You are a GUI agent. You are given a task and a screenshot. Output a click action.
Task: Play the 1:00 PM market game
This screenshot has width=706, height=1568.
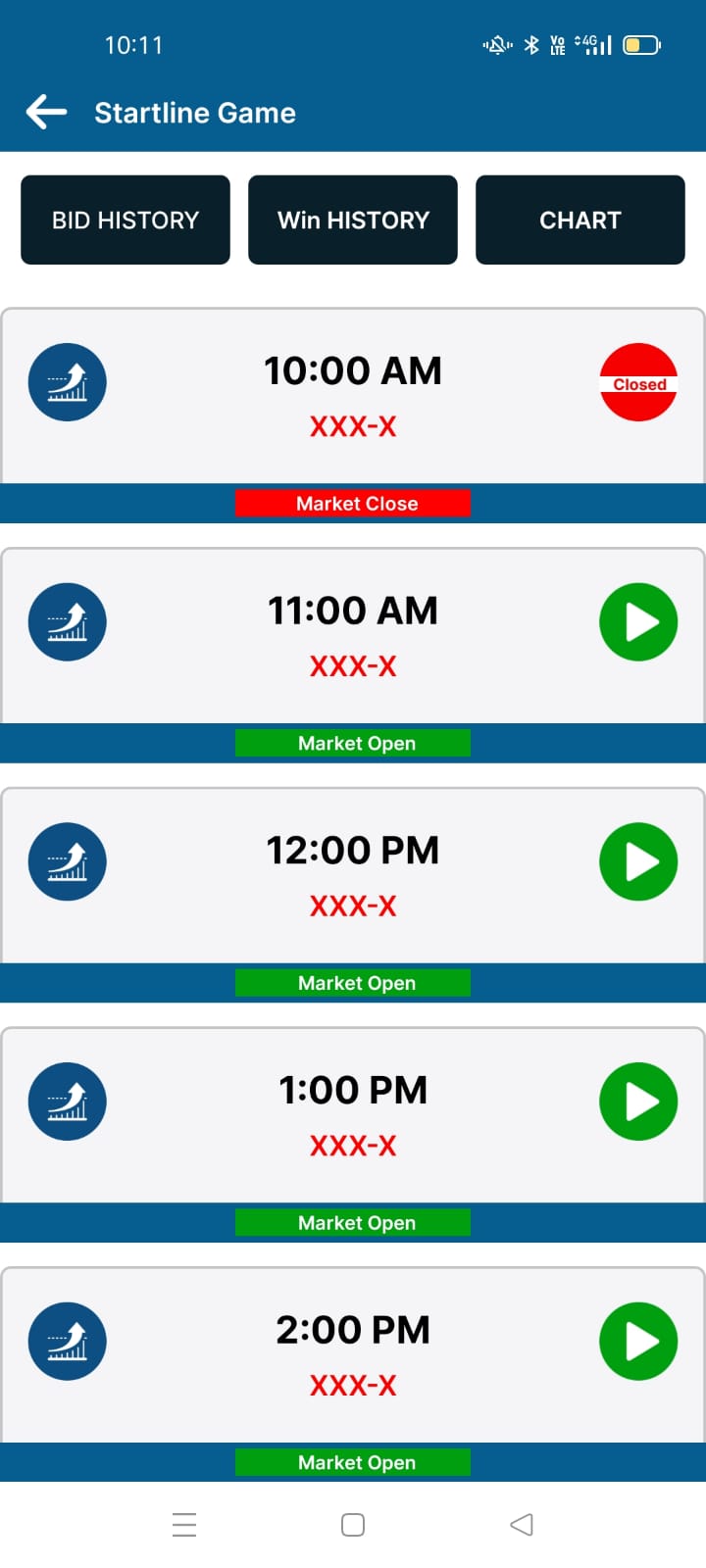click(638, 1102)
